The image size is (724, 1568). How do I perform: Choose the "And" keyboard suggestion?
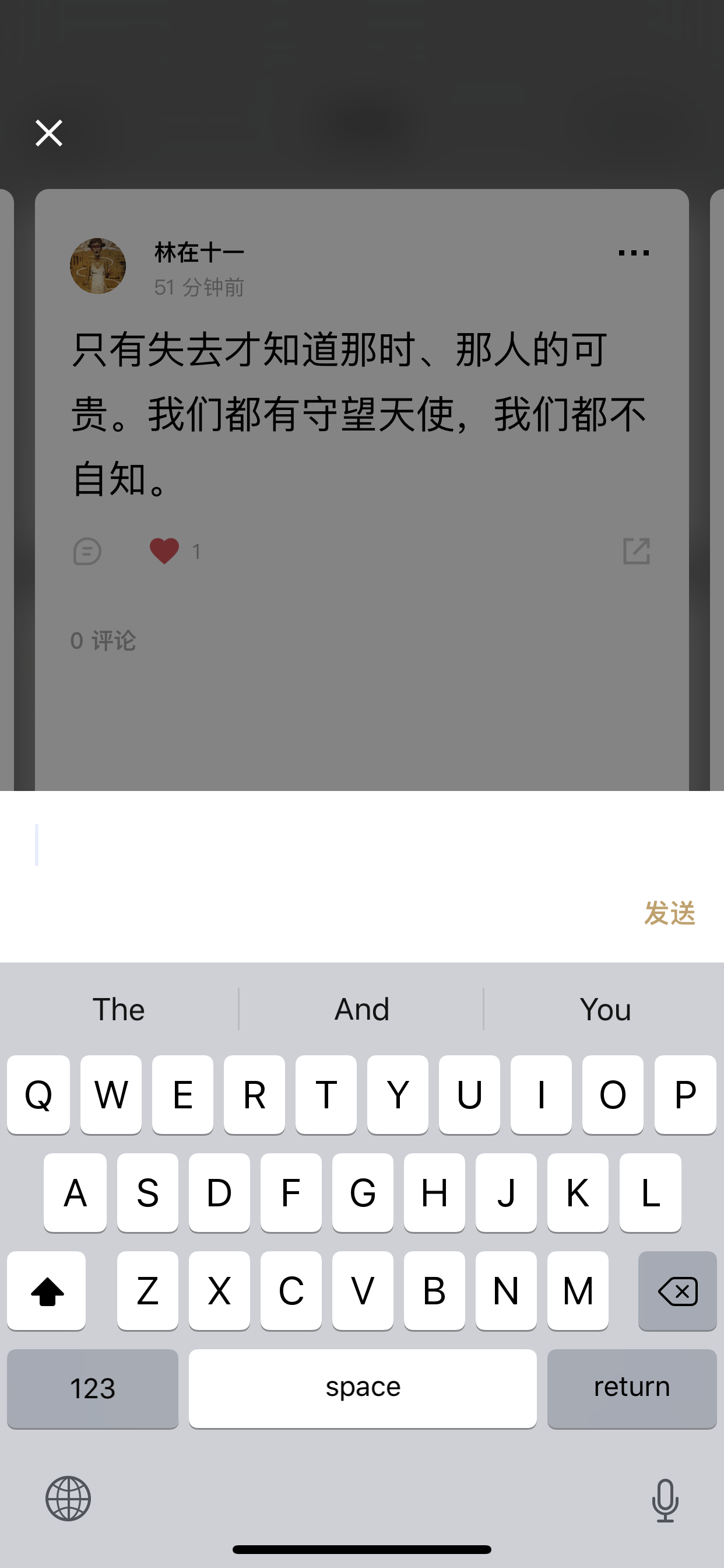point(361,1009)
